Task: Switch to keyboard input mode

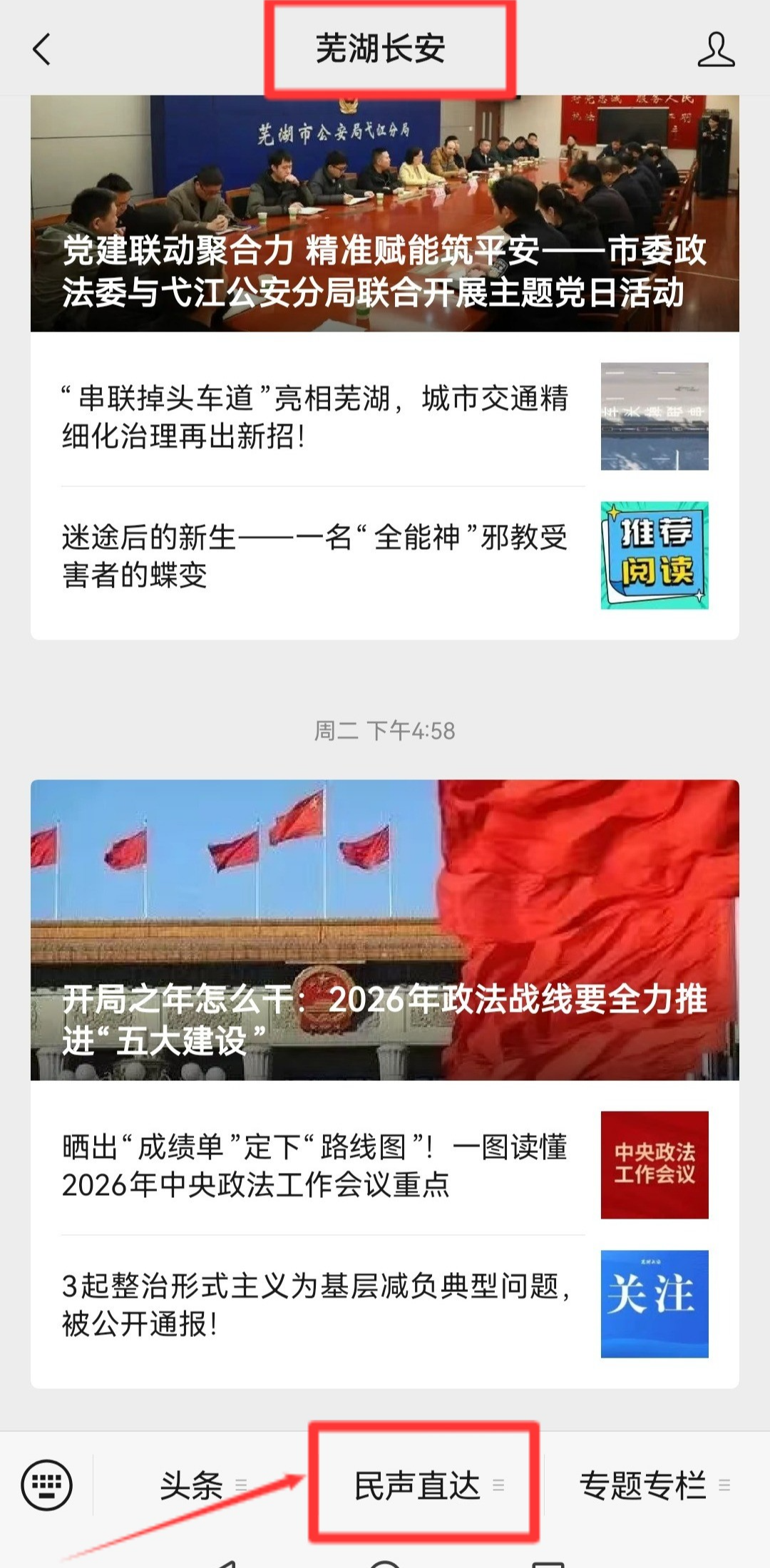Action: (x=47, y=1485)
